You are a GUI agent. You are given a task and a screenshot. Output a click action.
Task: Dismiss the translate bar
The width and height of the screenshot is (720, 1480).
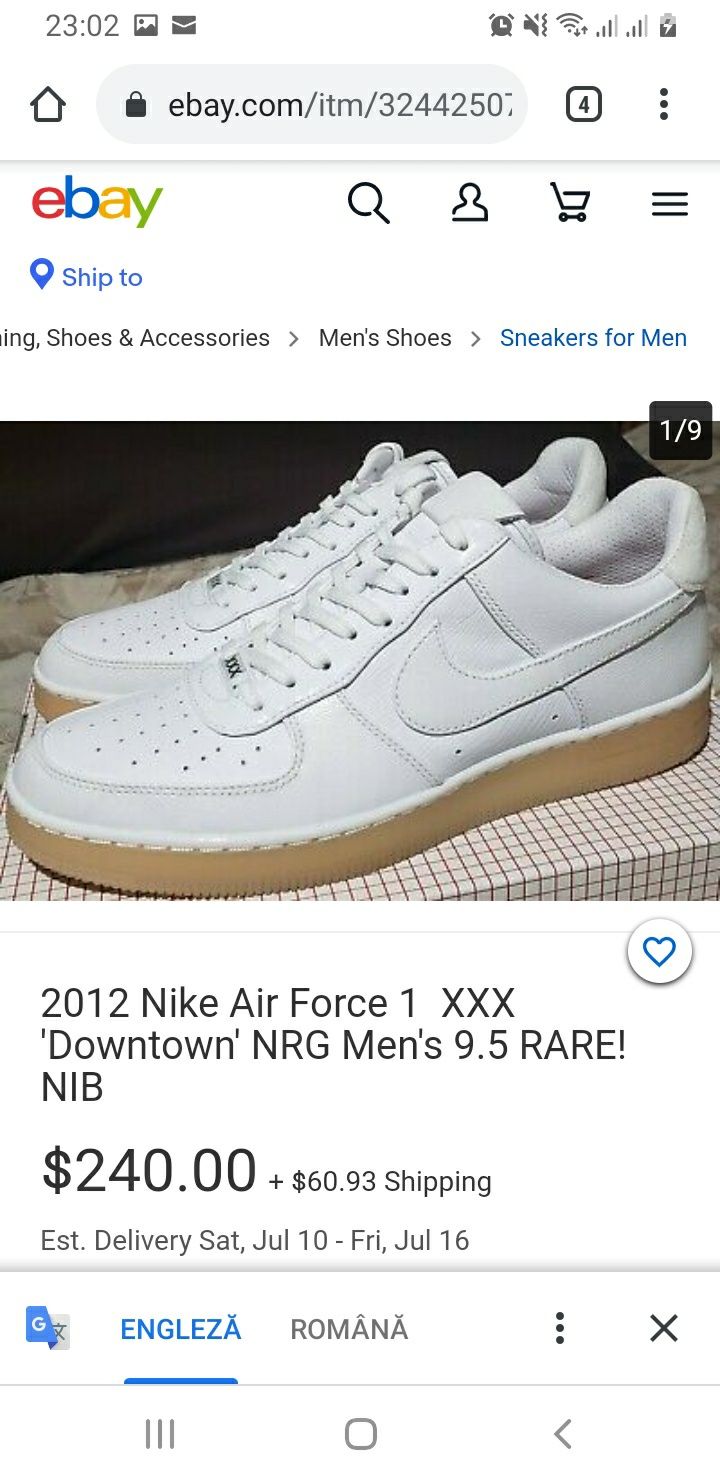pos(664,1328)
